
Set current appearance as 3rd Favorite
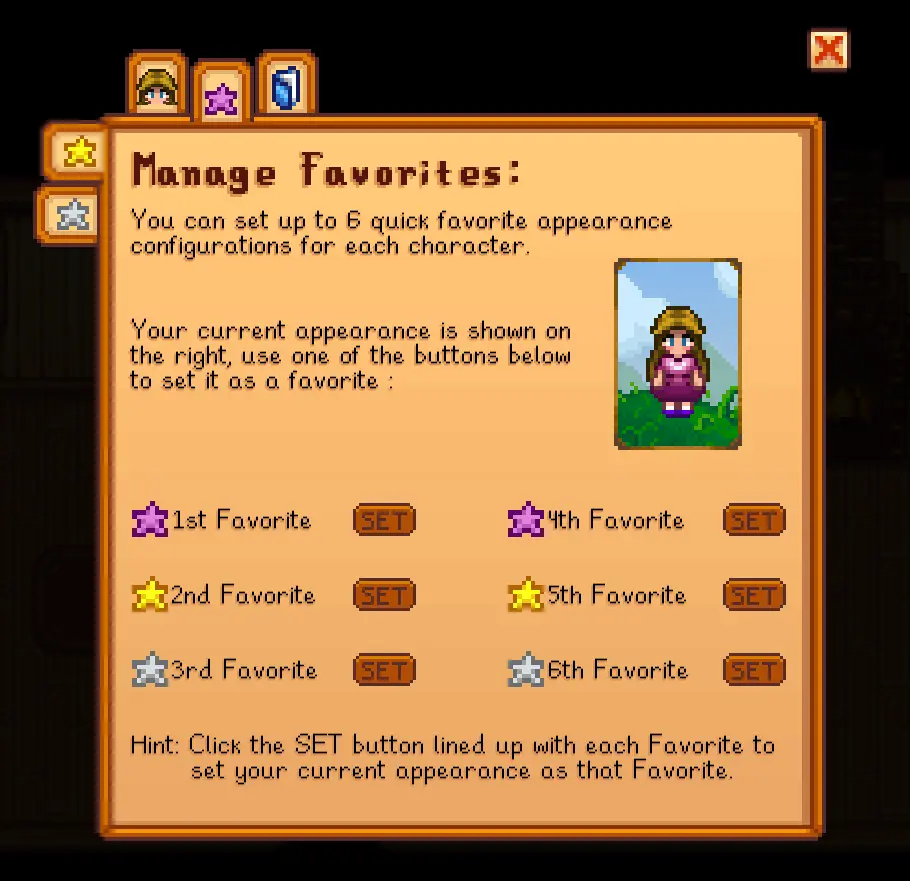point(384,670)
